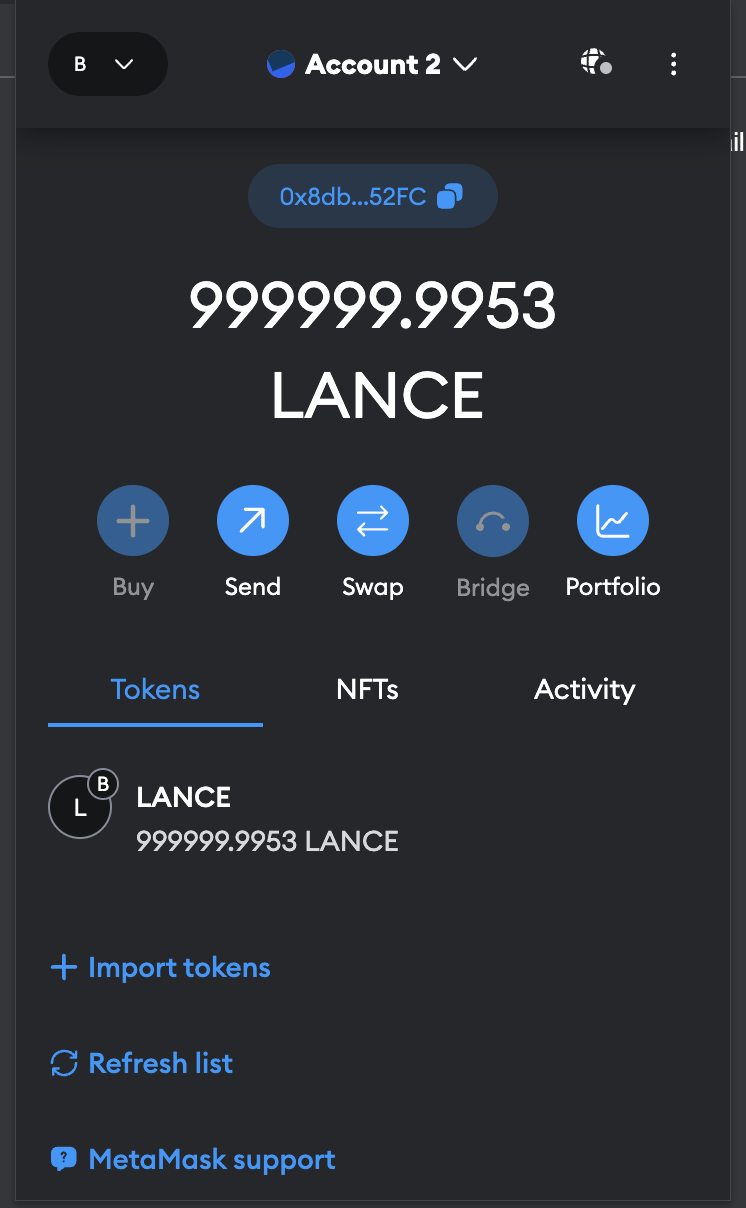Open the connected sites globe icon
Image resolution: width=746 pixels, height=1208 pixels.
click(596, 63)
